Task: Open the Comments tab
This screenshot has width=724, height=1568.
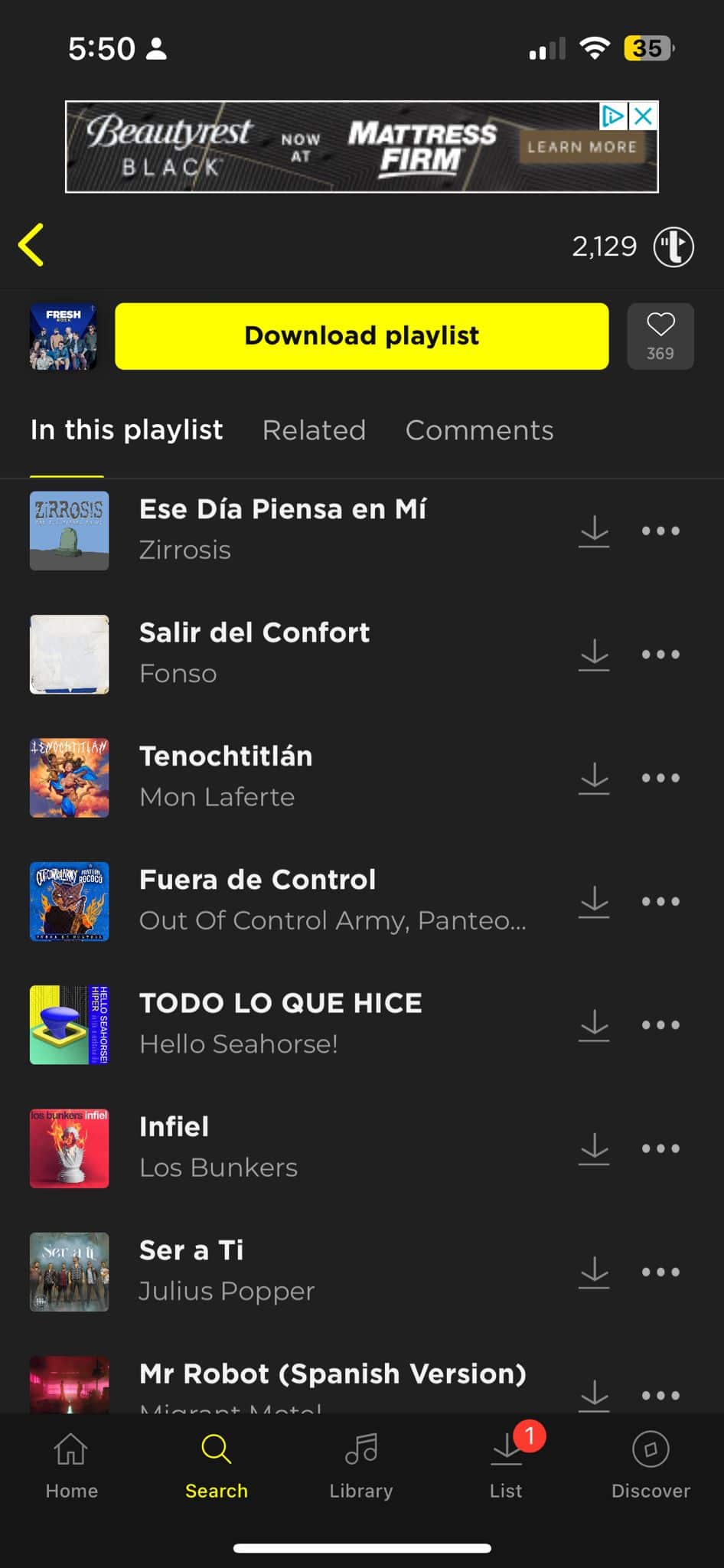Action: point(479,430)
